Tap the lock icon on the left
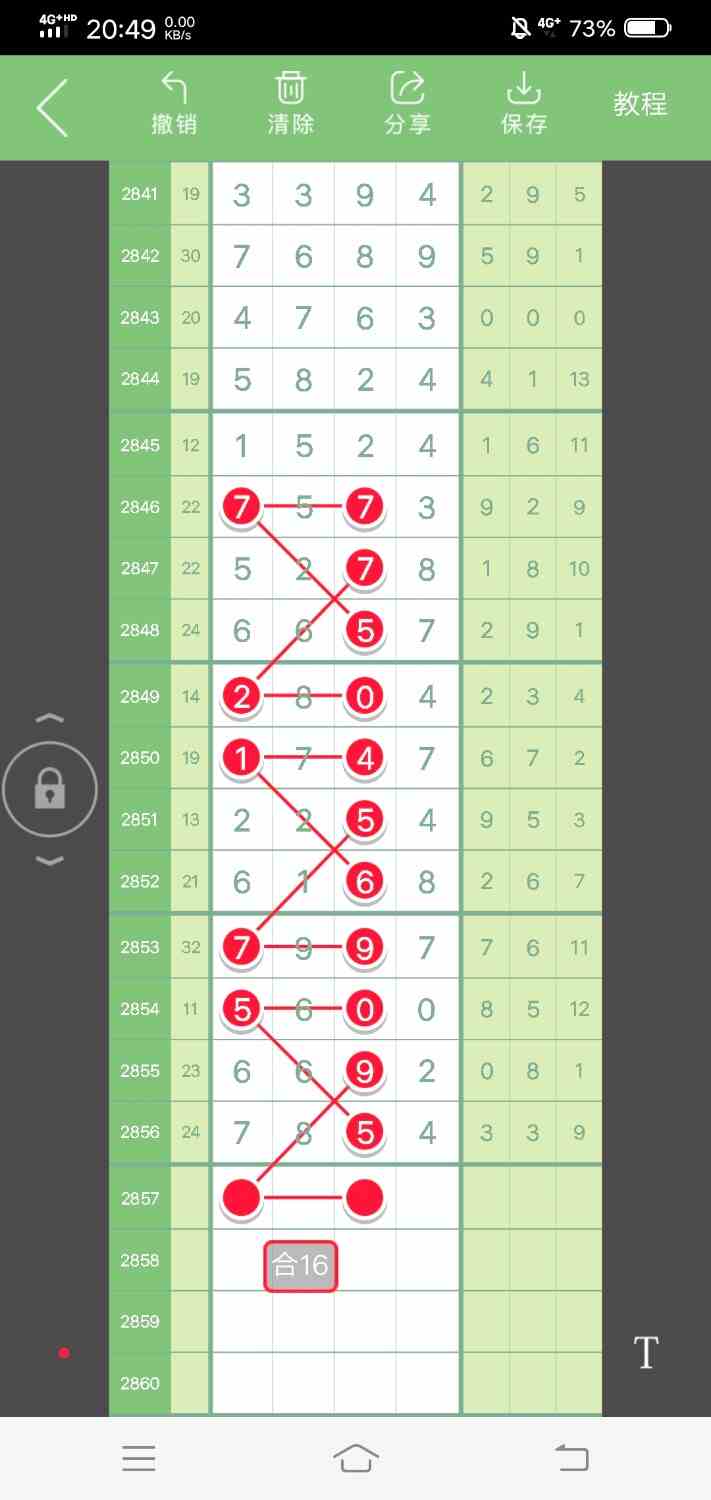The height and width of the screenshot is (1500, 711). 50,791
